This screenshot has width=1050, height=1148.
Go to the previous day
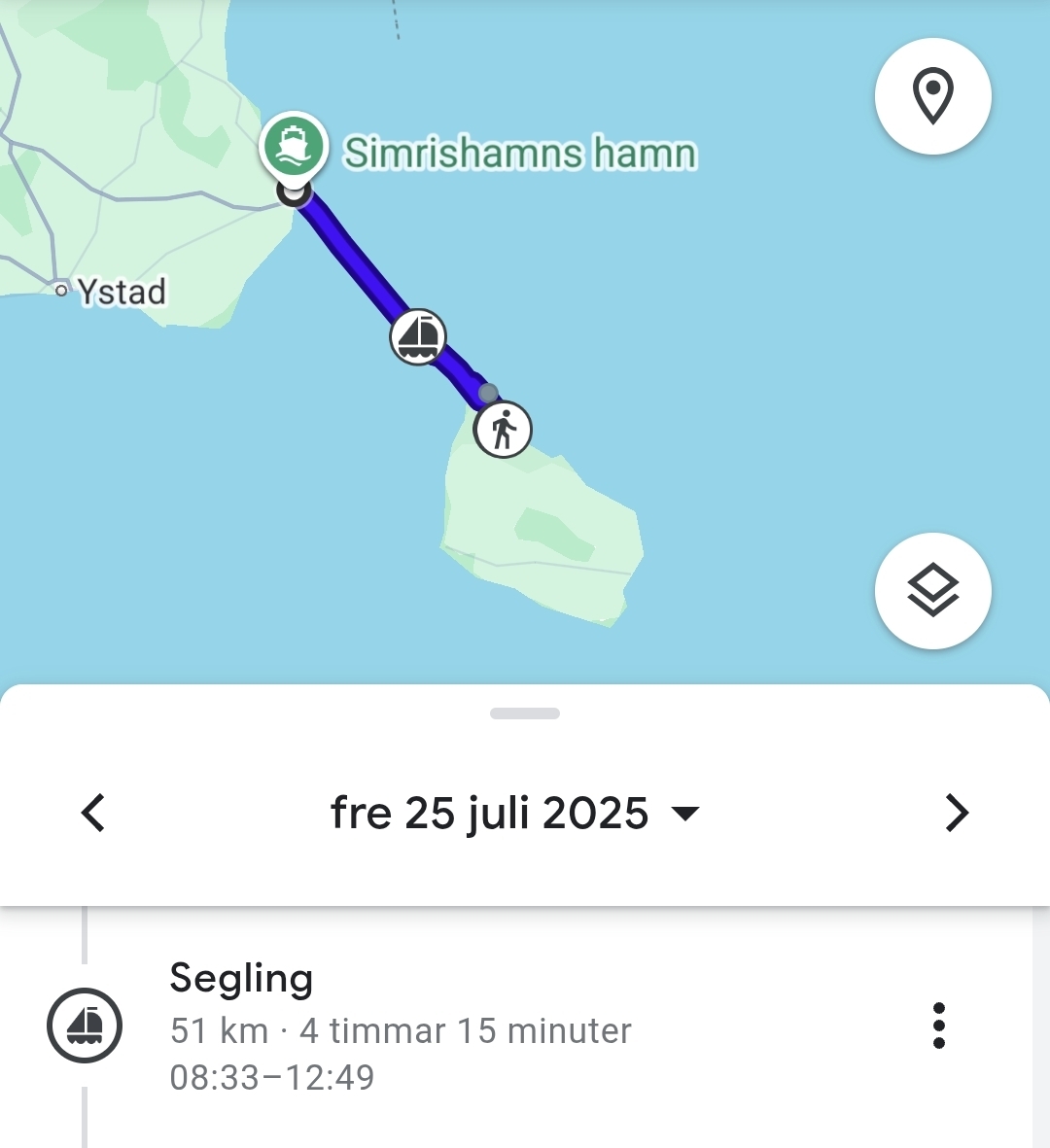[93, 813]
